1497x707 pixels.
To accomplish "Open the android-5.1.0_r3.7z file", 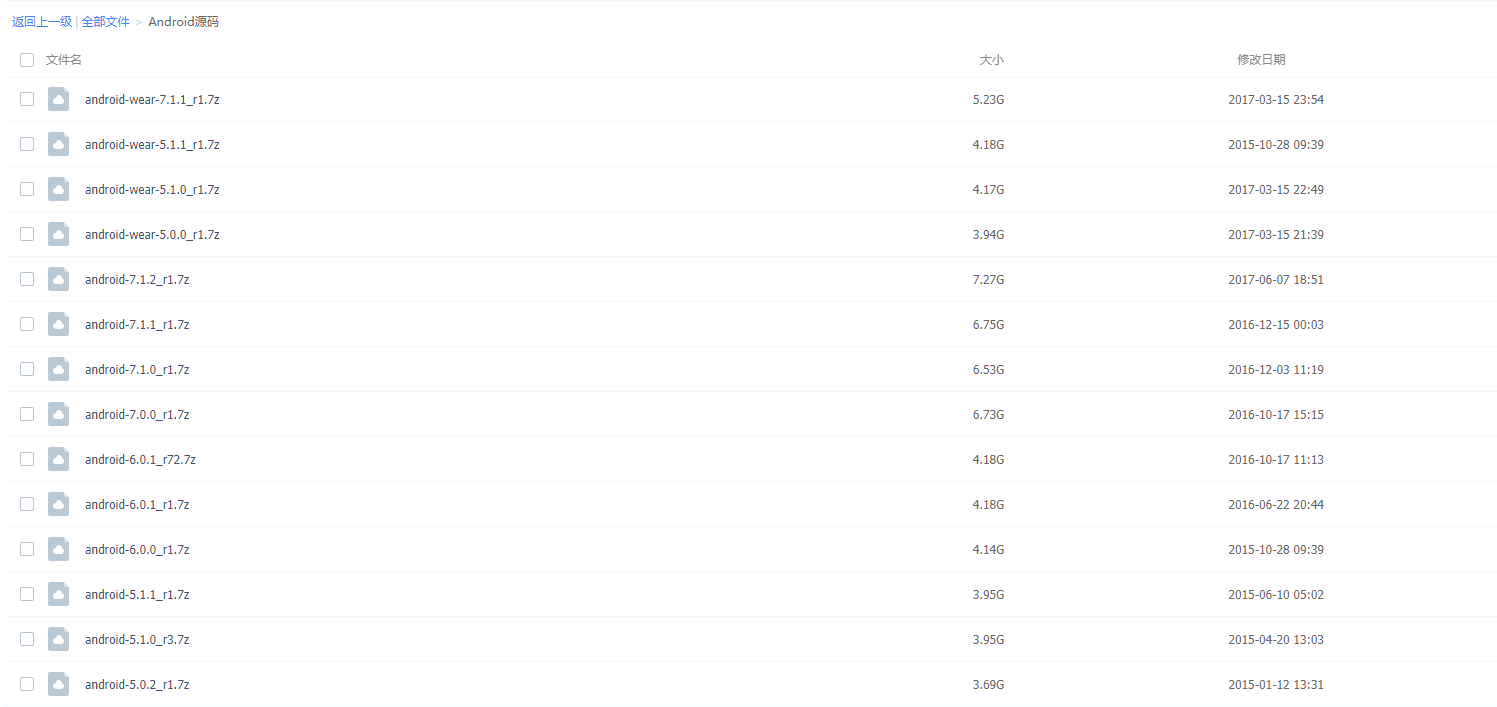I will [137, 640].
